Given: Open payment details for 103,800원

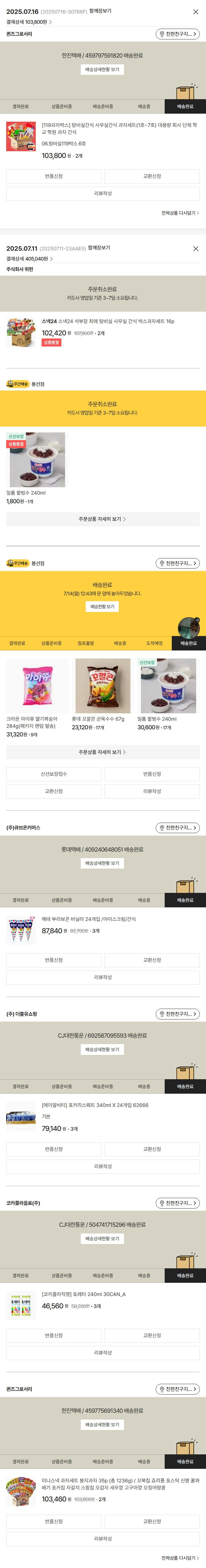Looking at the screenshot, I should pos(29,22).
